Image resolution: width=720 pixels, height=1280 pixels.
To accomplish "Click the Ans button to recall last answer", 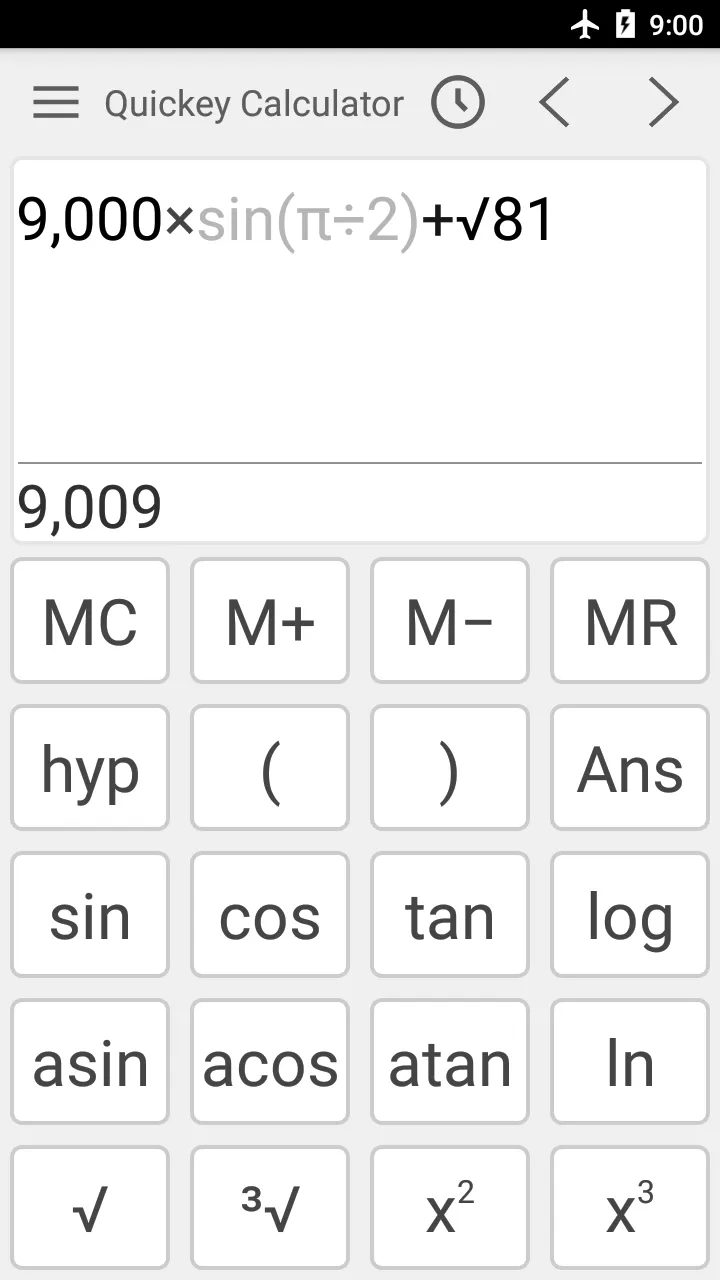I will coord(629,768).
